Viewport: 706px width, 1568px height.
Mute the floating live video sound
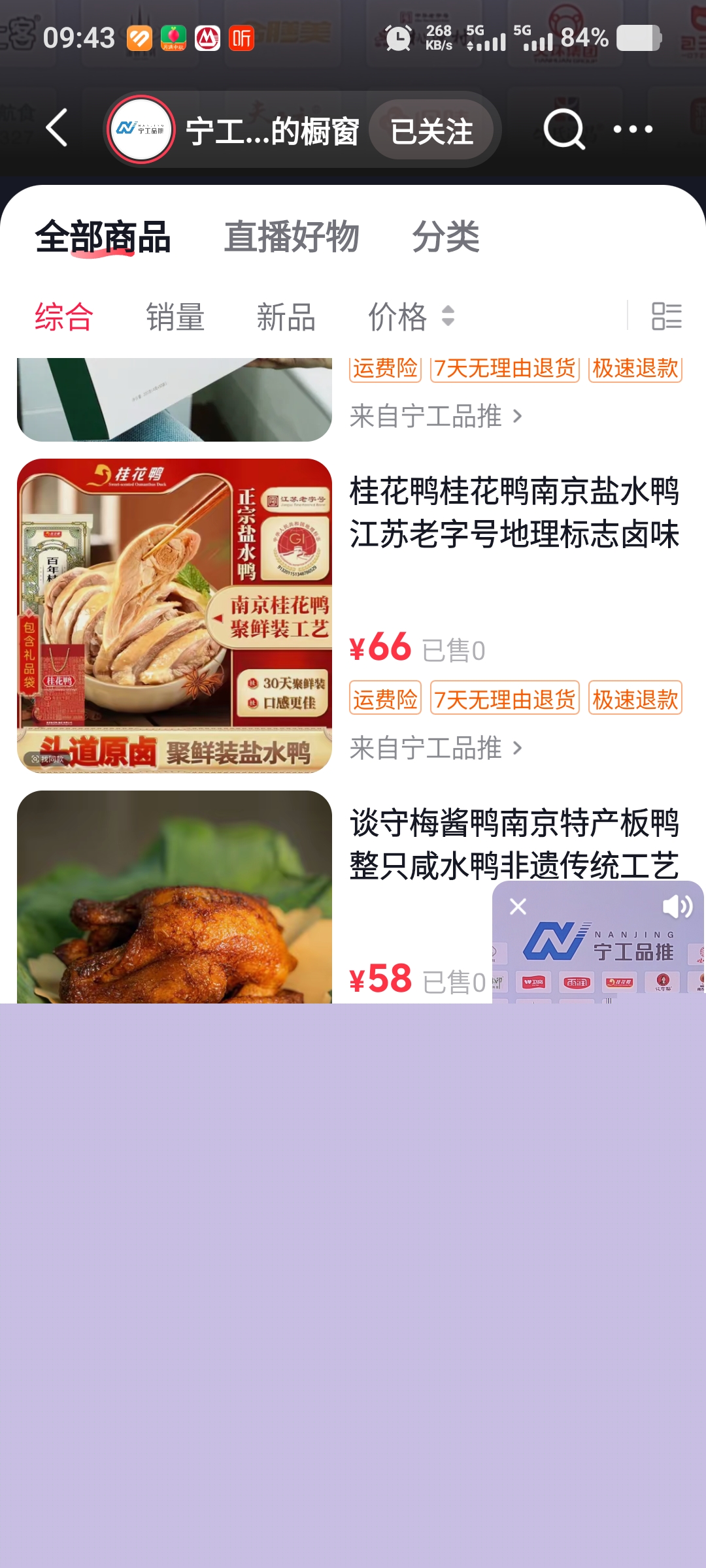pos(677,907)
